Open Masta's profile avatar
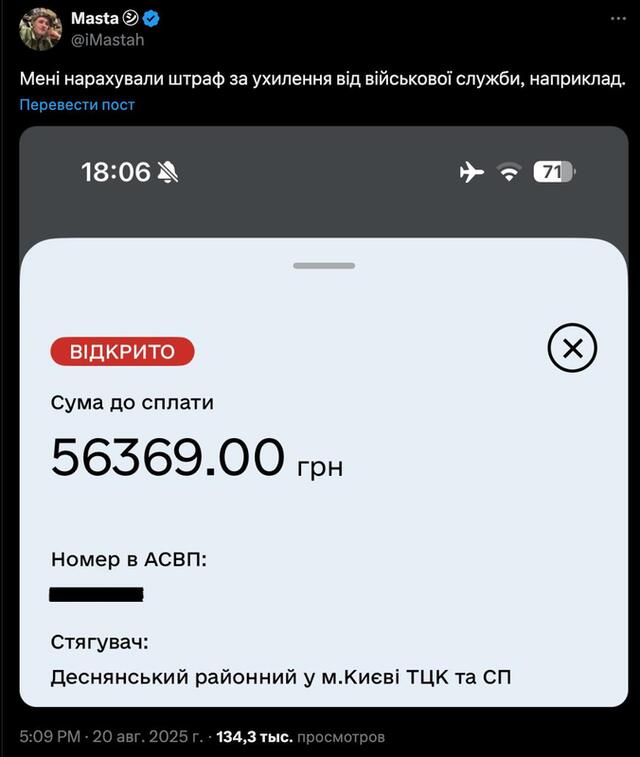Image resolution: width=640 pixels, height=757 pixels. (40, 29)
